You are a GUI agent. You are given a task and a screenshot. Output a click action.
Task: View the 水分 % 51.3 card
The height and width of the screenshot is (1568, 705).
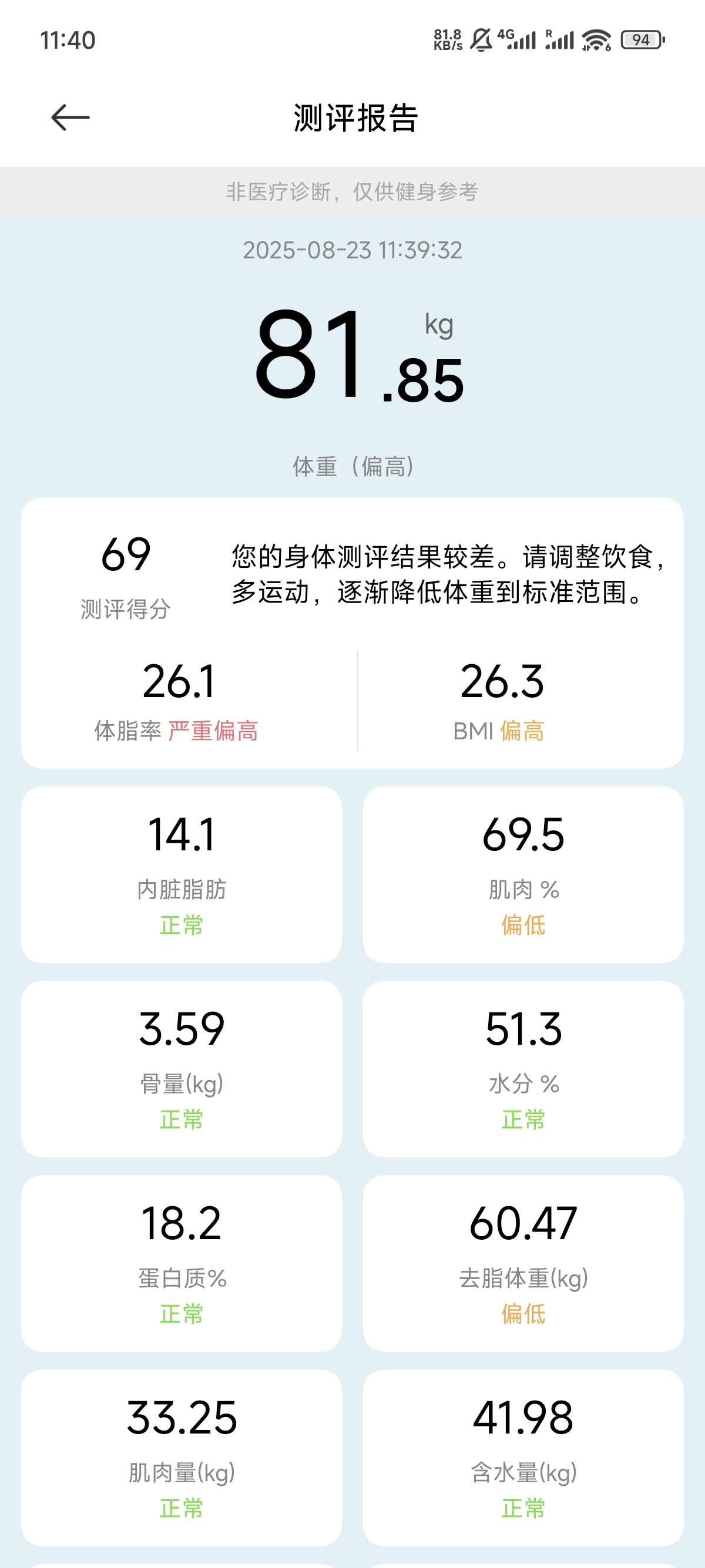click(x=523, y=1068)
